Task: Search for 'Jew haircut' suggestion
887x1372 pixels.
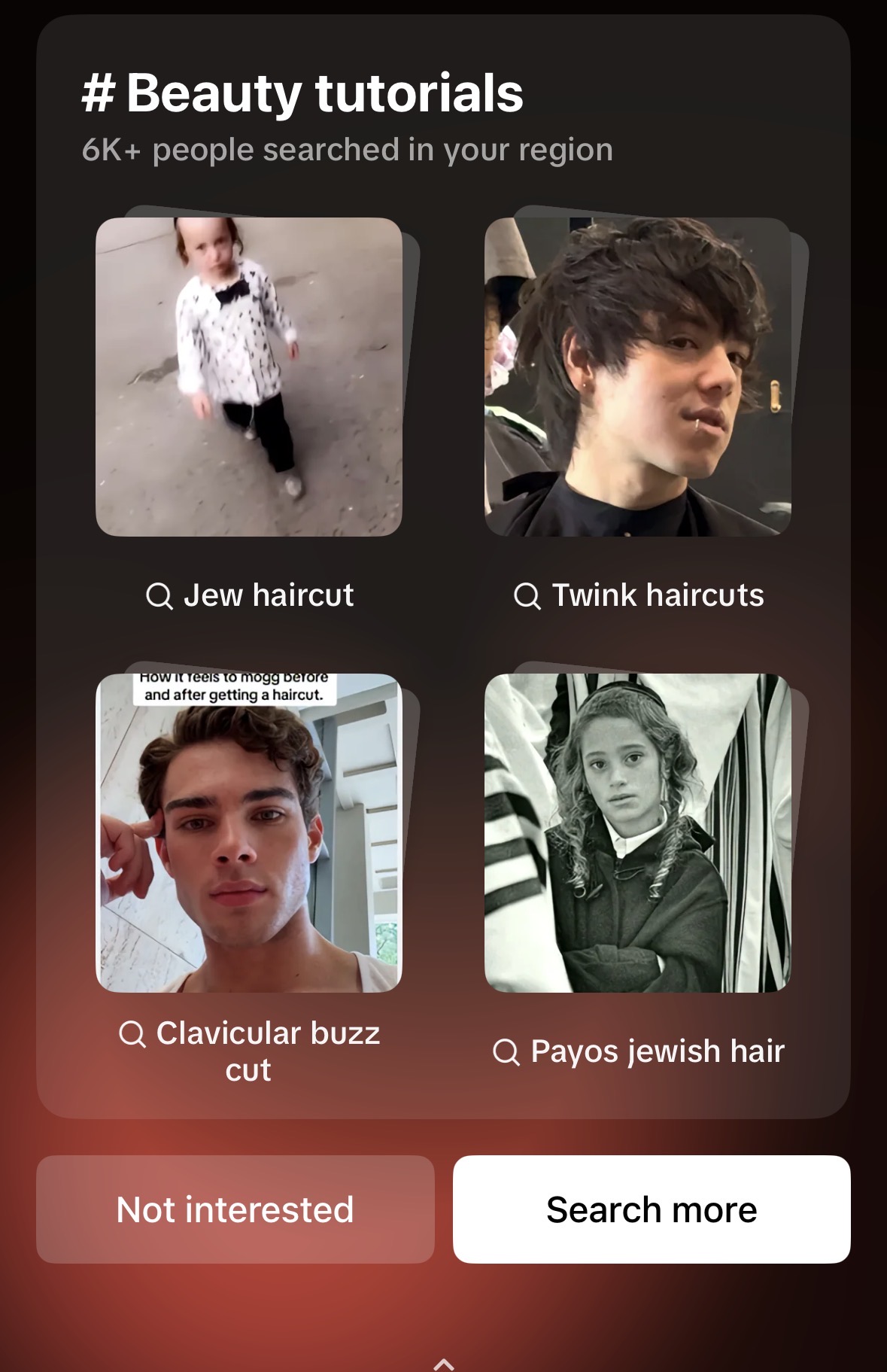Action: 250,595
